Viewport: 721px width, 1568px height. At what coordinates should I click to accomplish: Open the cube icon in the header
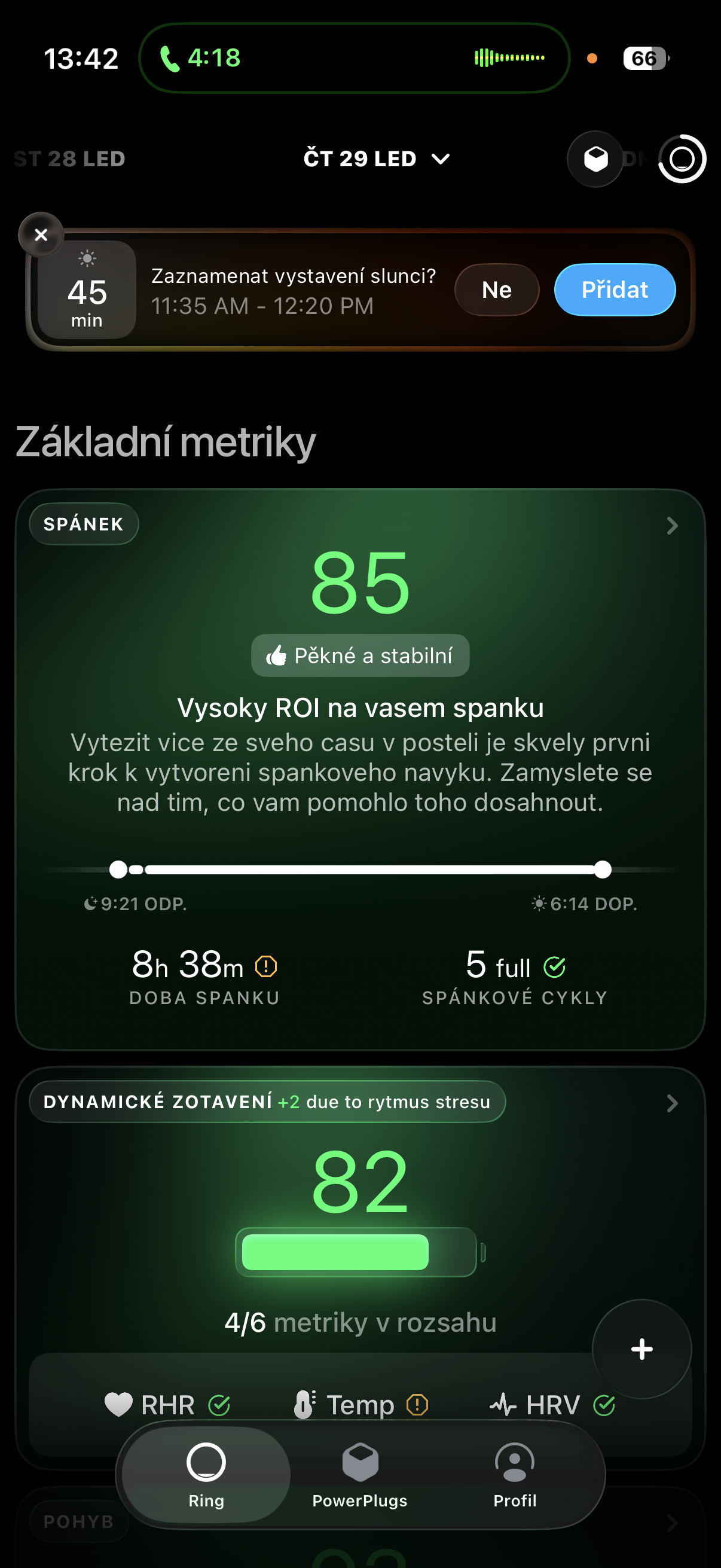(x=595, y=159)
